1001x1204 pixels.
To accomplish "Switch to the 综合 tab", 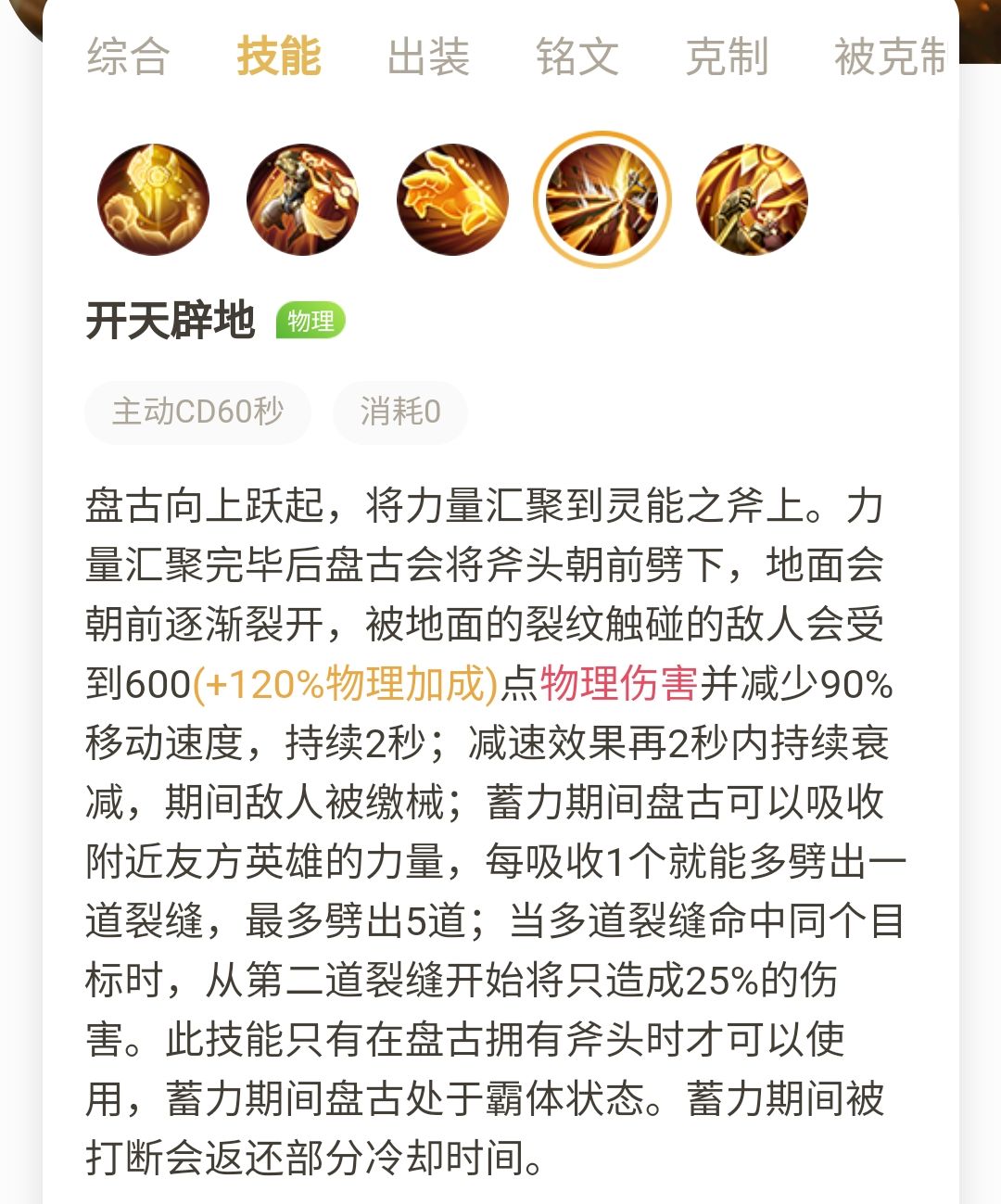I will pos(128,57).
